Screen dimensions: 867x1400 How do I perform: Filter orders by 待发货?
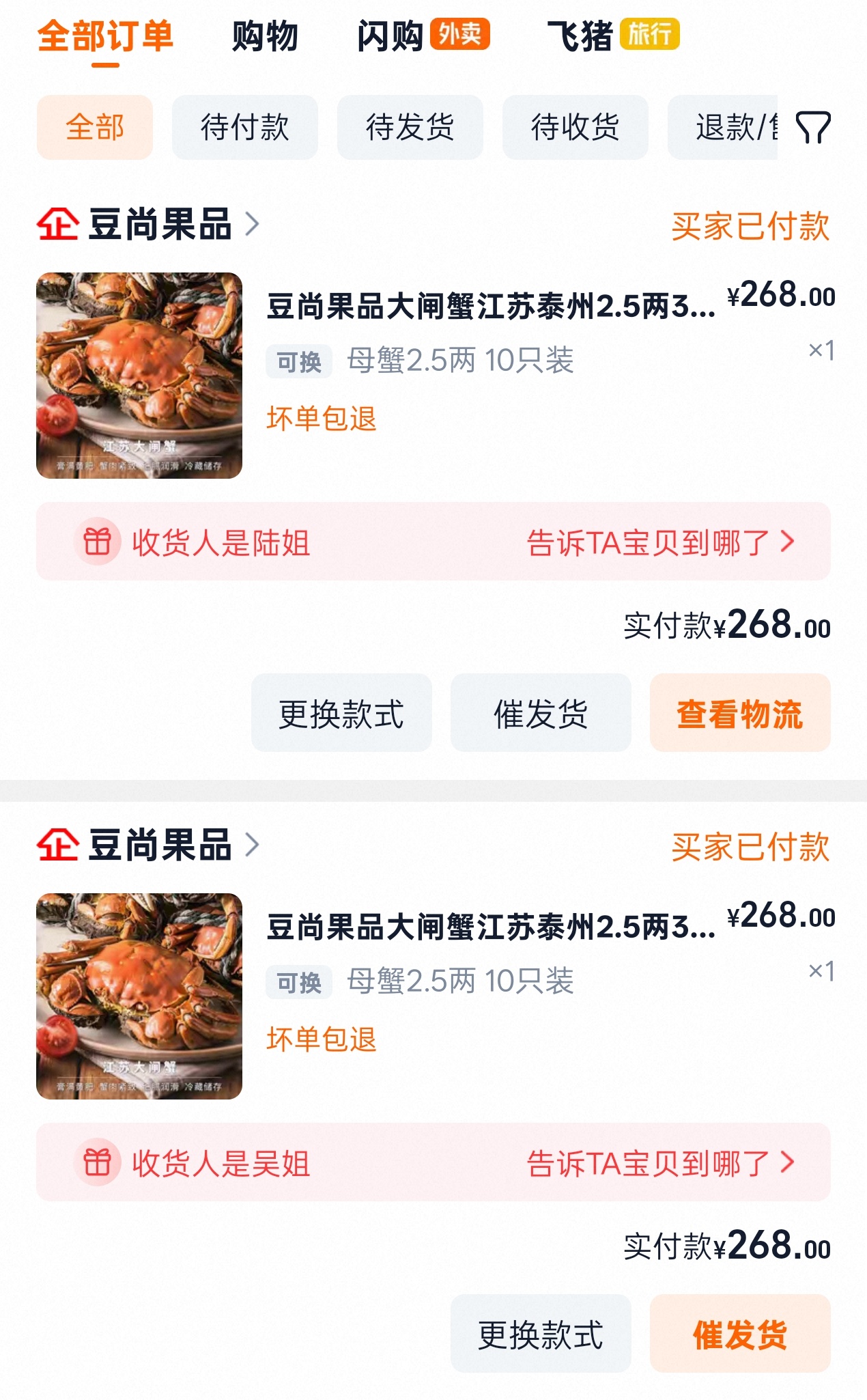[410, 128]
